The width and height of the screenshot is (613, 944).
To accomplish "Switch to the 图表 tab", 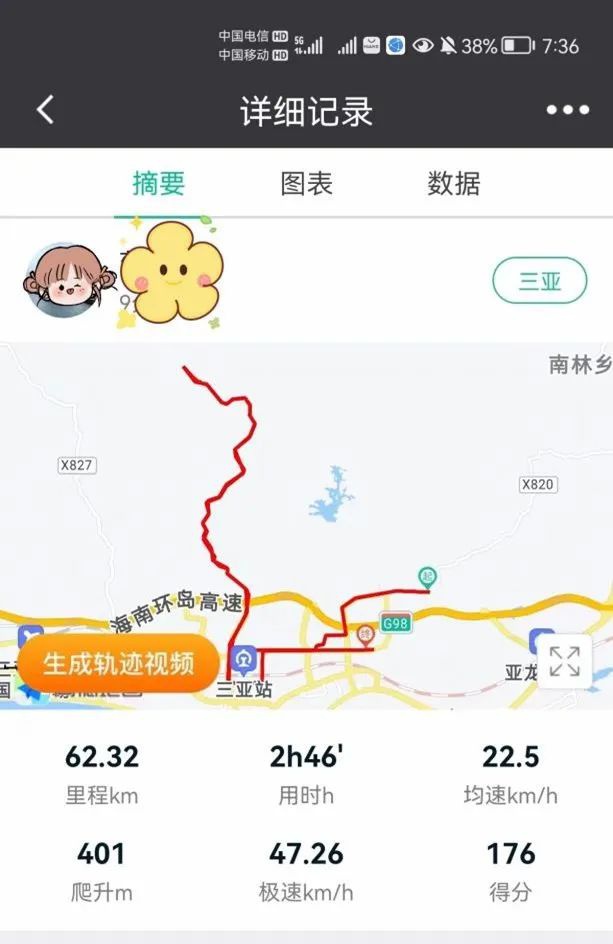I will coord(306,184).
